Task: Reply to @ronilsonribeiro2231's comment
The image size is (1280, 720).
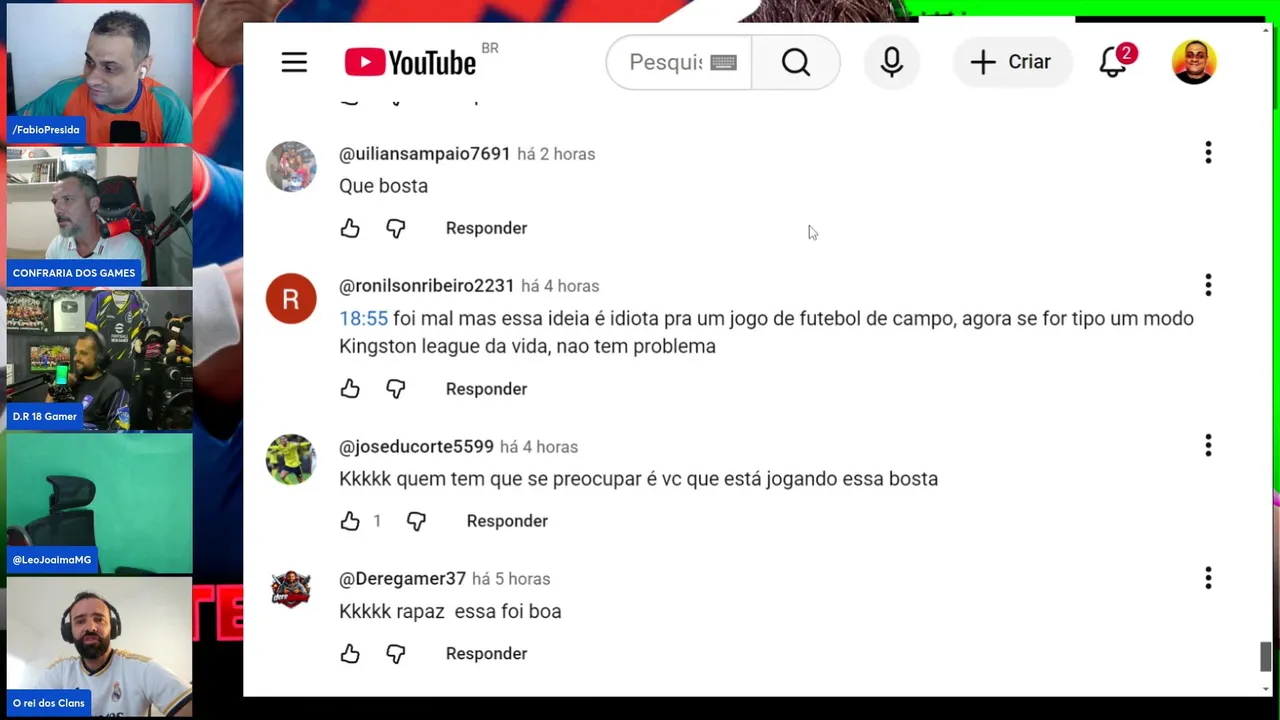Action: tap(486, 389)
